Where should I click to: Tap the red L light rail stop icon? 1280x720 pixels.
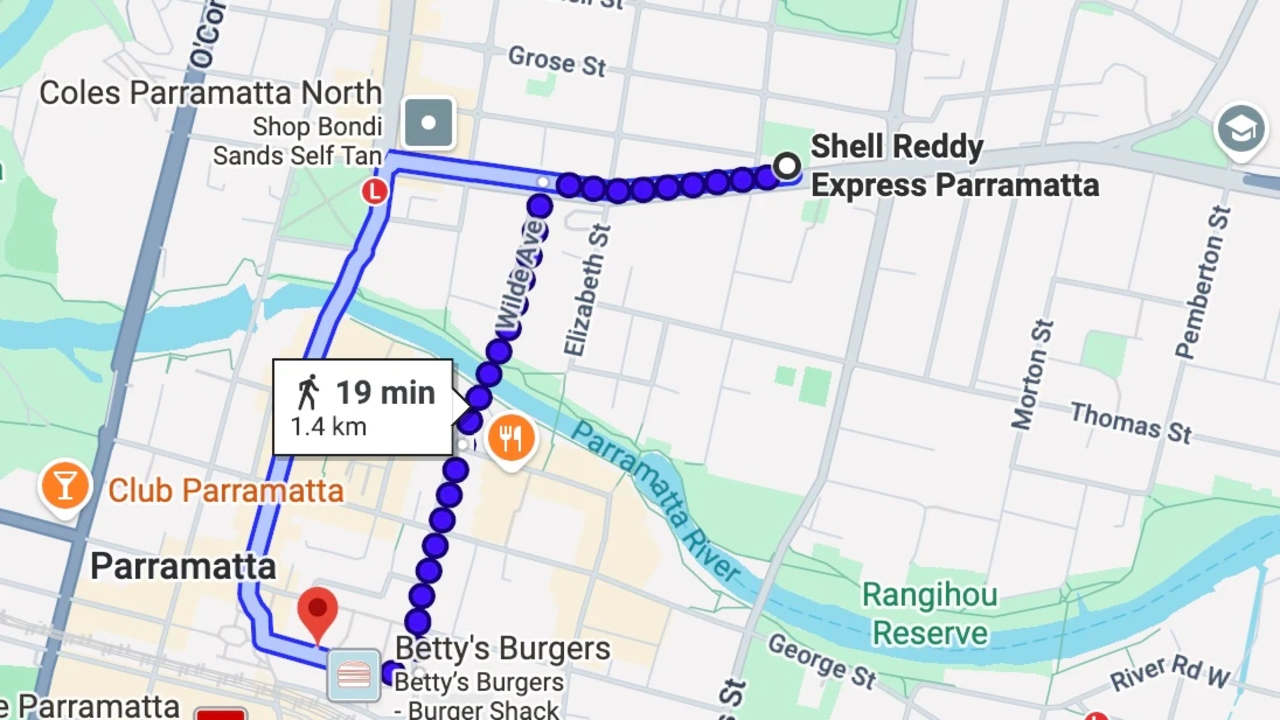[375, 192]
